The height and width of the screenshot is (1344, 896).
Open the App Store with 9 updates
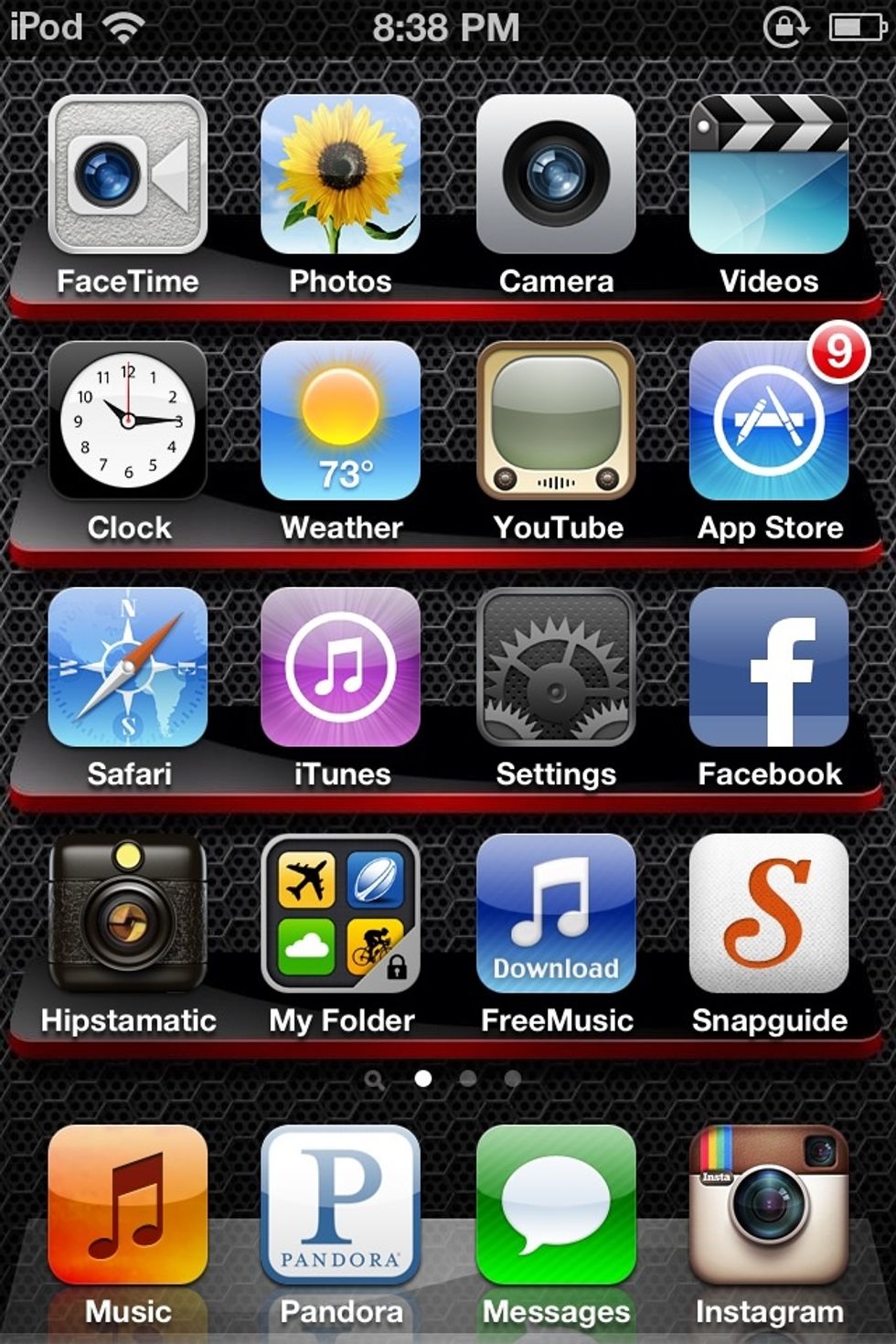pyautogui.click(x=769, y=421)
